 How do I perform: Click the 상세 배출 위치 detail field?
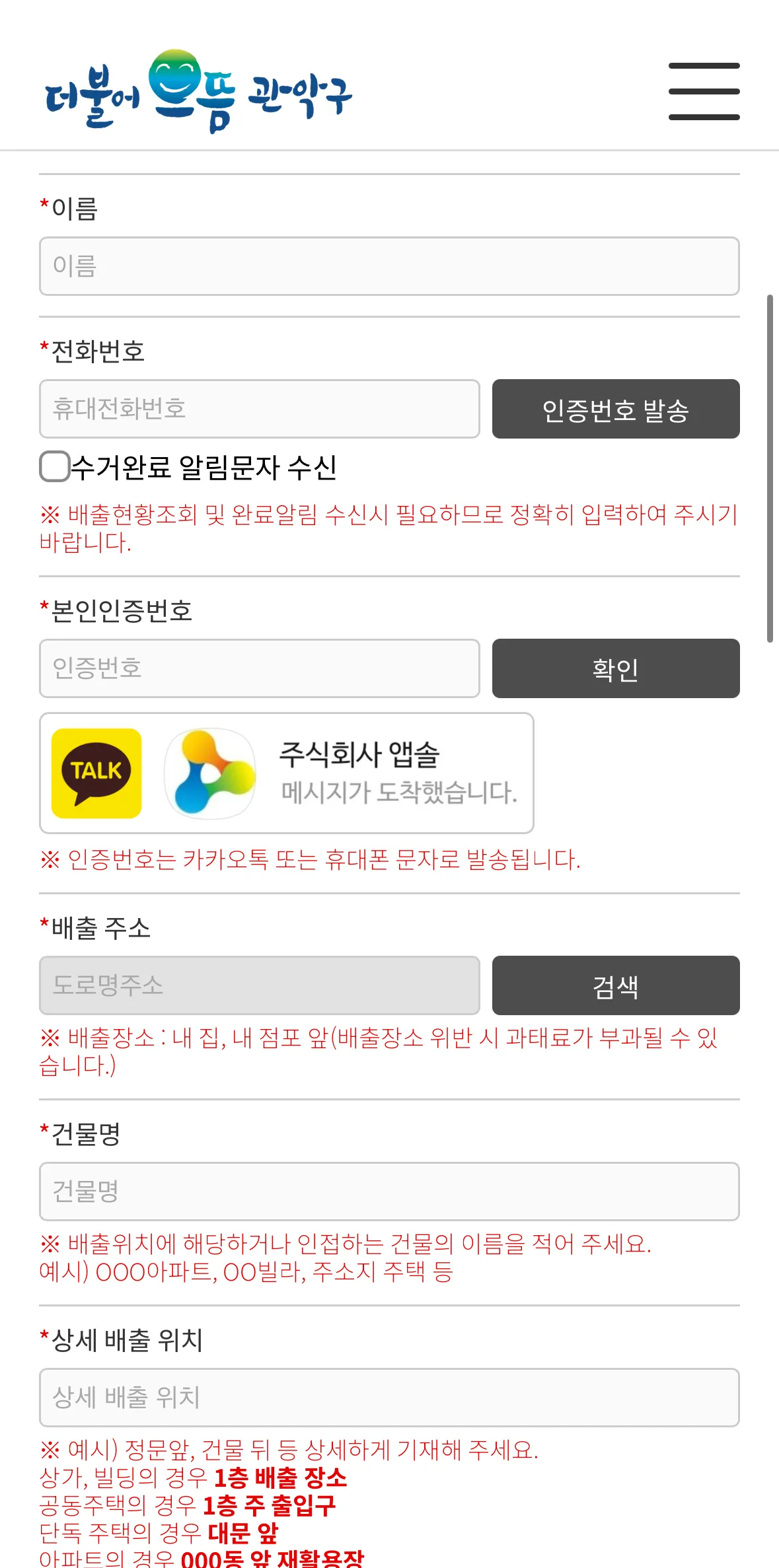[390, 1398]
